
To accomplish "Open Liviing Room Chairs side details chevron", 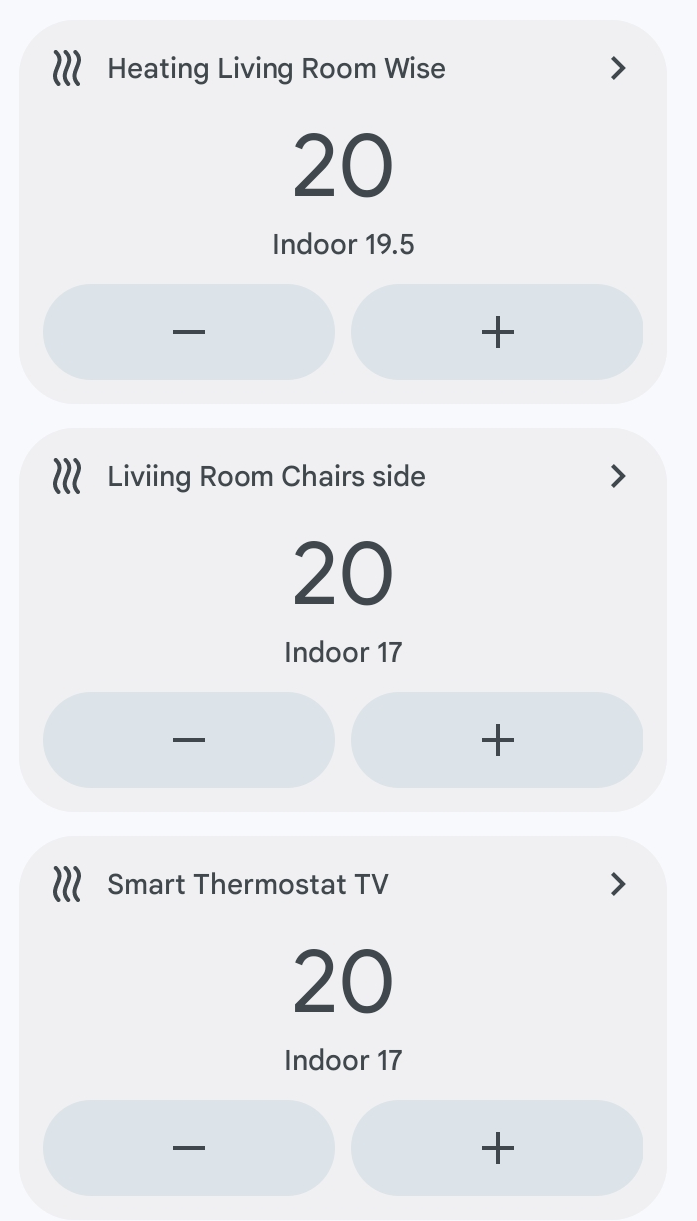I will coord(618,476).
